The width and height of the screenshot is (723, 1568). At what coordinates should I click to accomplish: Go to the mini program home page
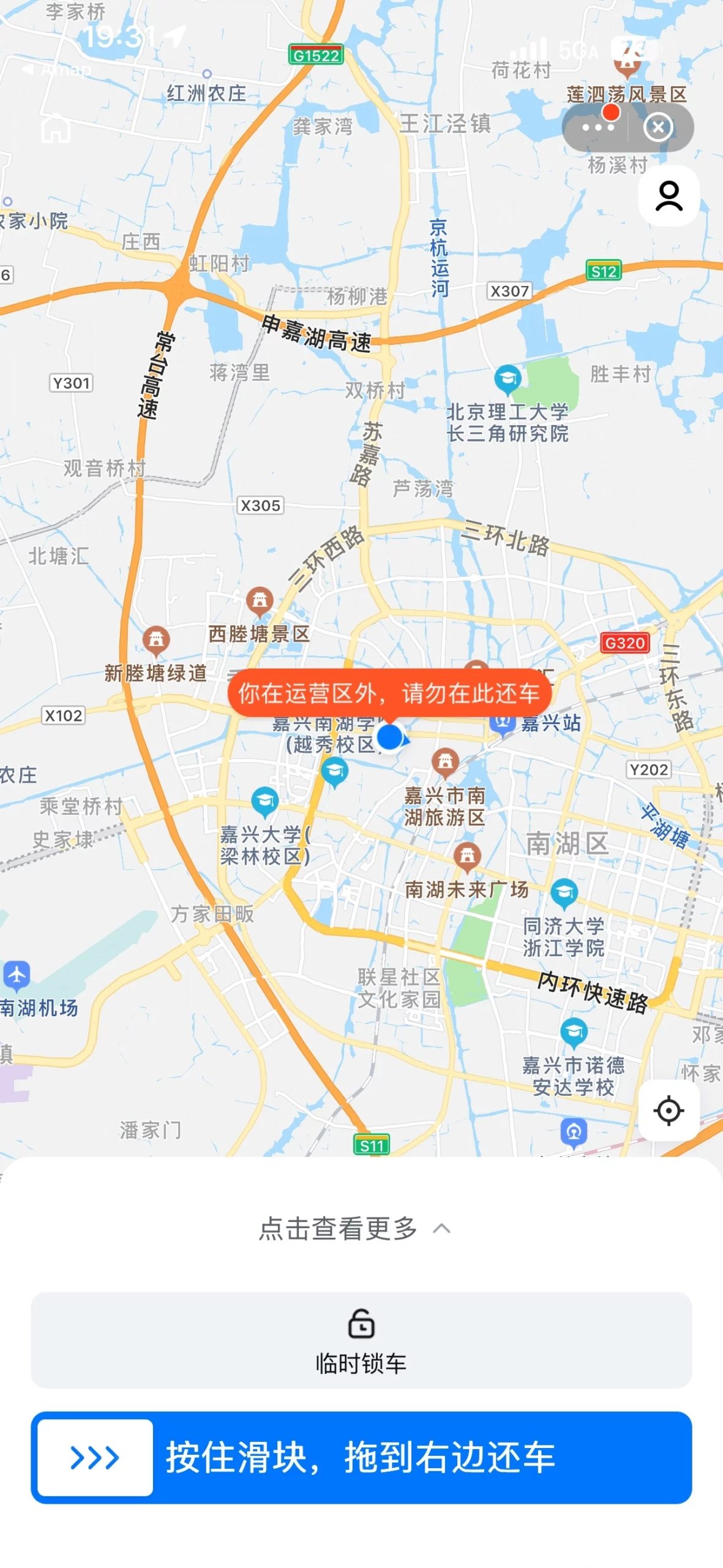56,128
